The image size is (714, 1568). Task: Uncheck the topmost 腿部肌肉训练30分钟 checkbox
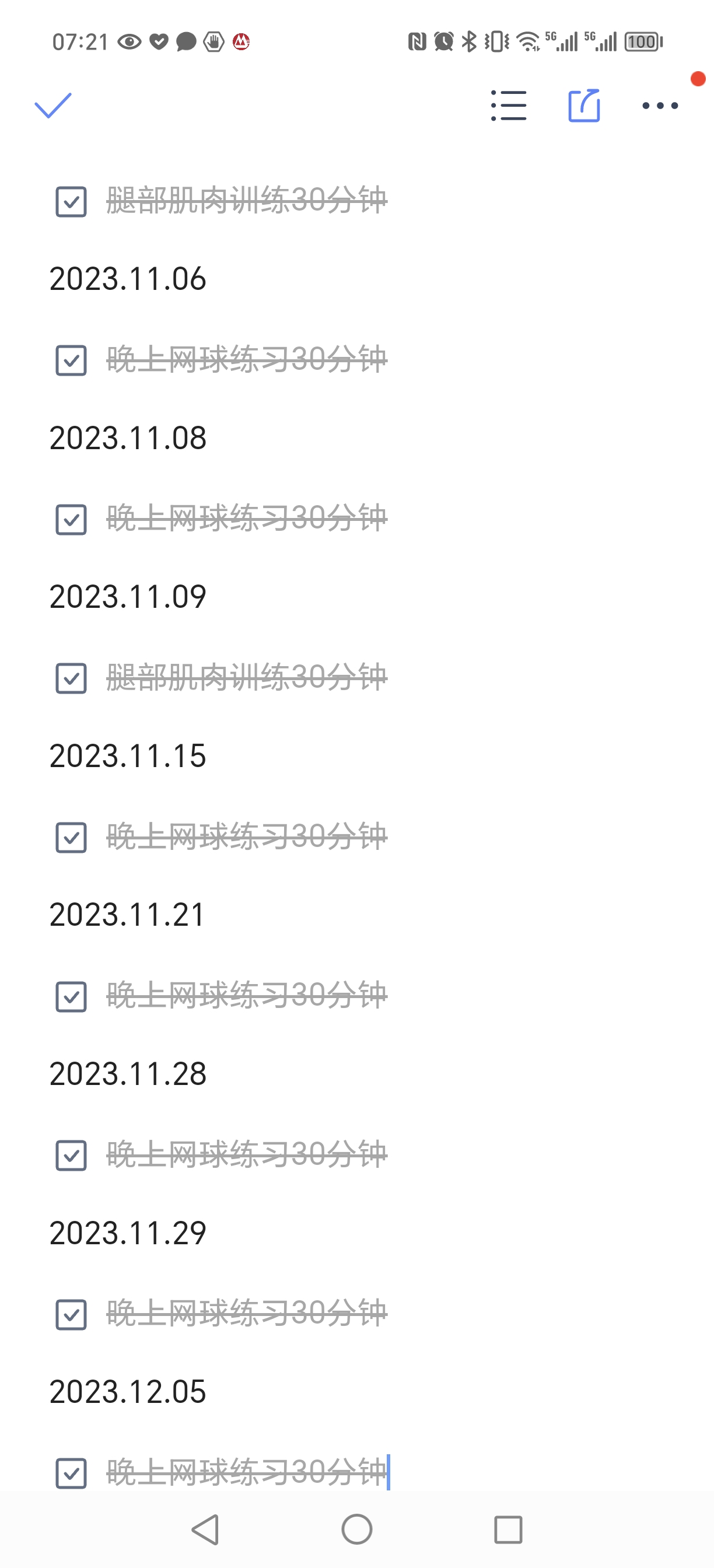click(71, 201)
